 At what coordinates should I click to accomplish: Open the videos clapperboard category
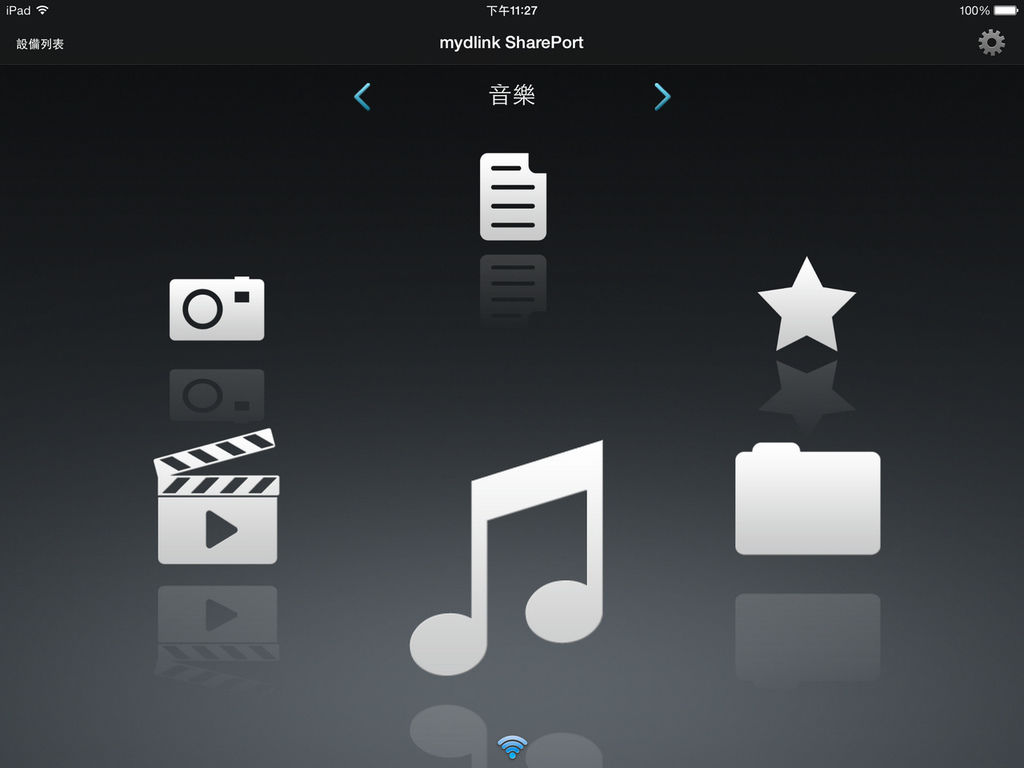(217, 498)
